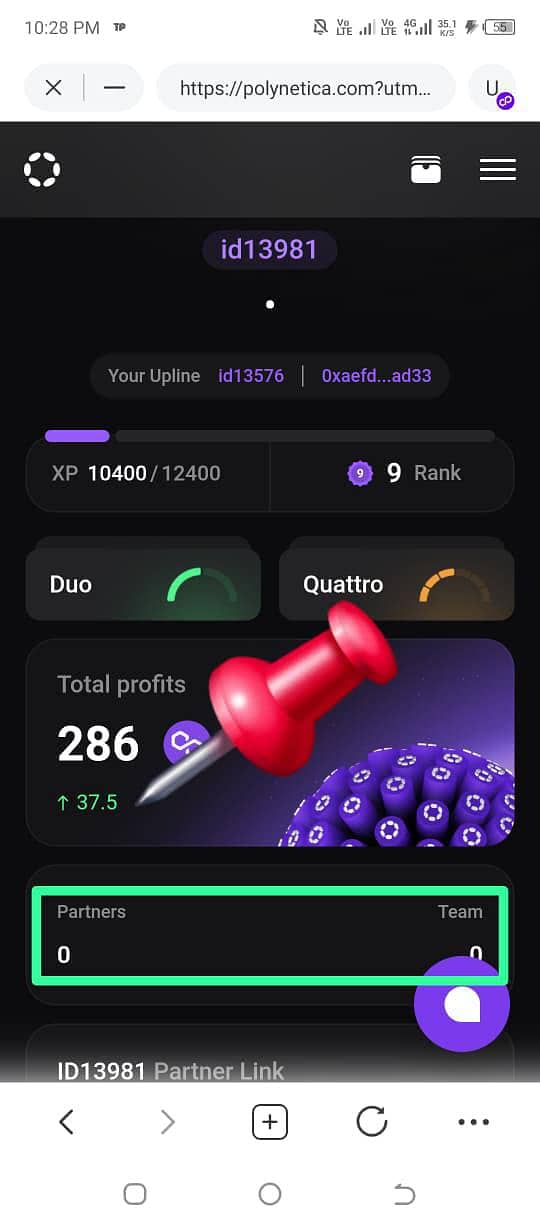Open the browser's three-dot menu

(473, 1122)
